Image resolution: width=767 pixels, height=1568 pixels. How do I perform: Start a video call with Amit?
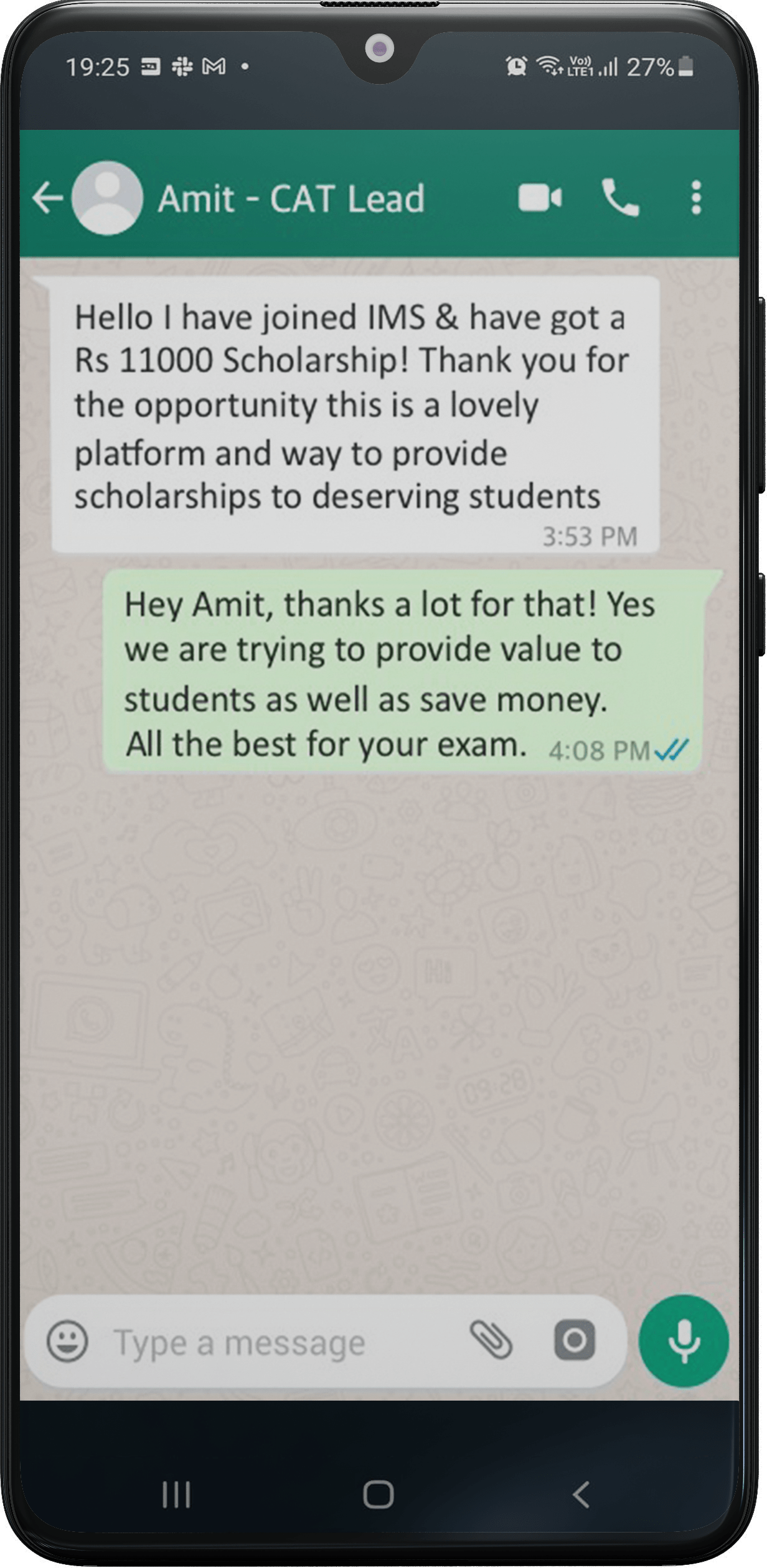[540, 198]
